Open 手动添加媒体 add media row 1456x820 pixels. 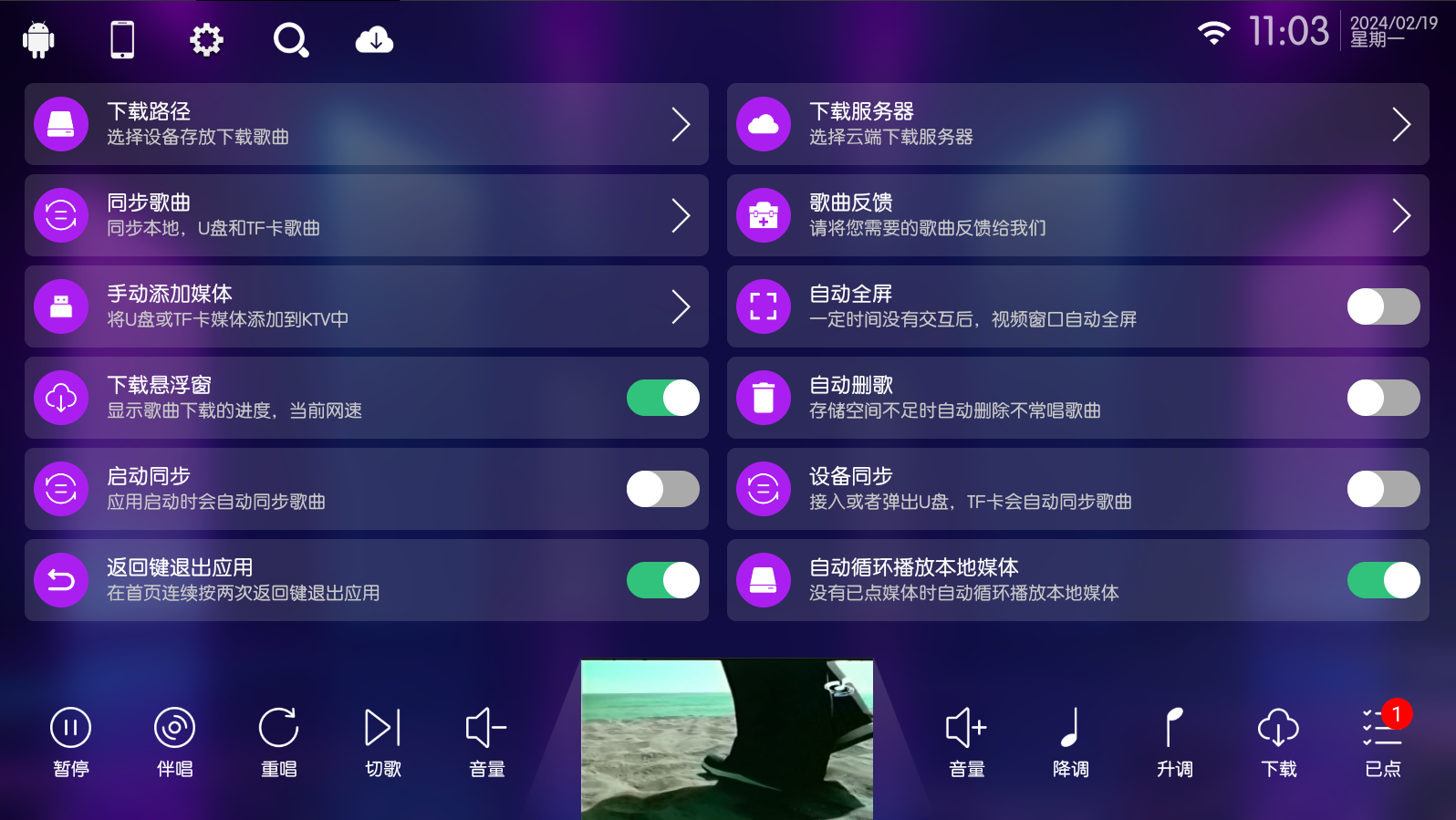(x=366, y=306)
